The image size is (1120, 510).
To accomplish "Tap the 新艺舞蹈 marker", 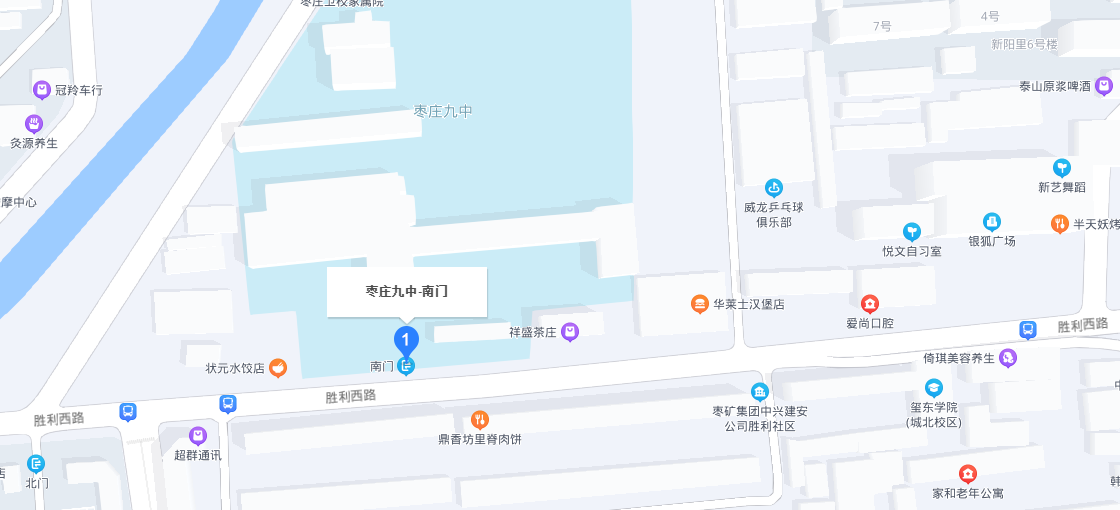I will (x=1061, y=167).
